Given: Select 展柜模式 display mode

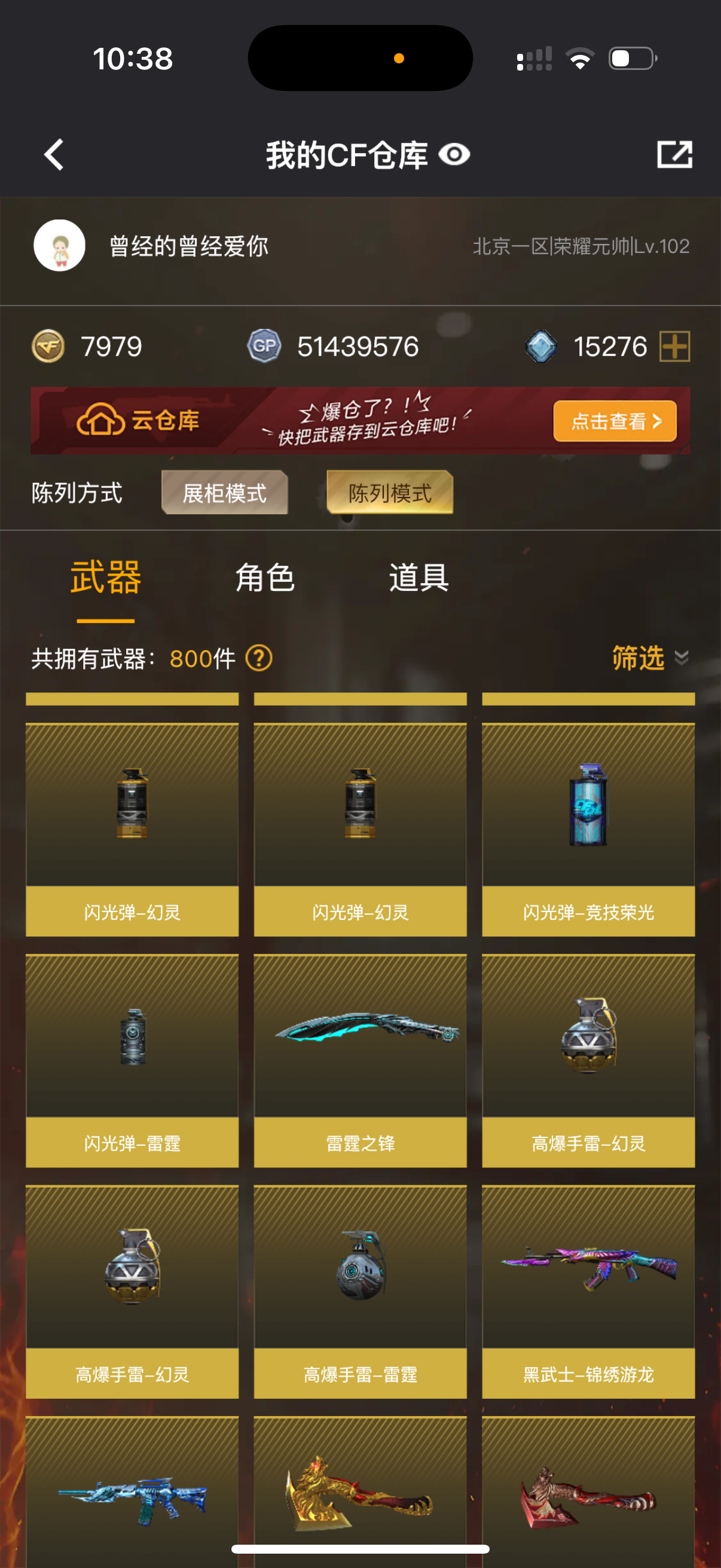Looking at the screenshot, I should [225, 492].
